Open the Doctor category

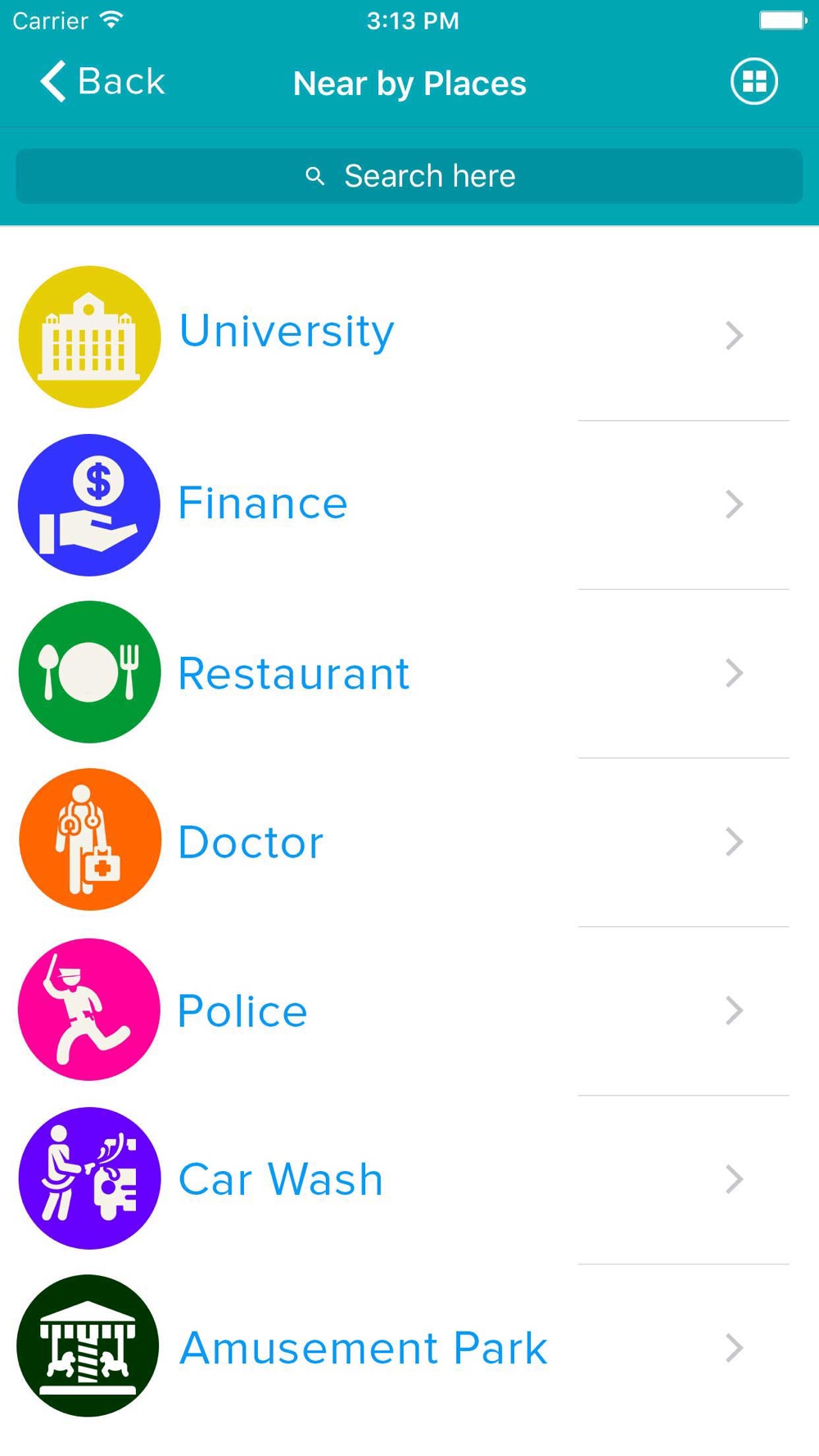409,842
